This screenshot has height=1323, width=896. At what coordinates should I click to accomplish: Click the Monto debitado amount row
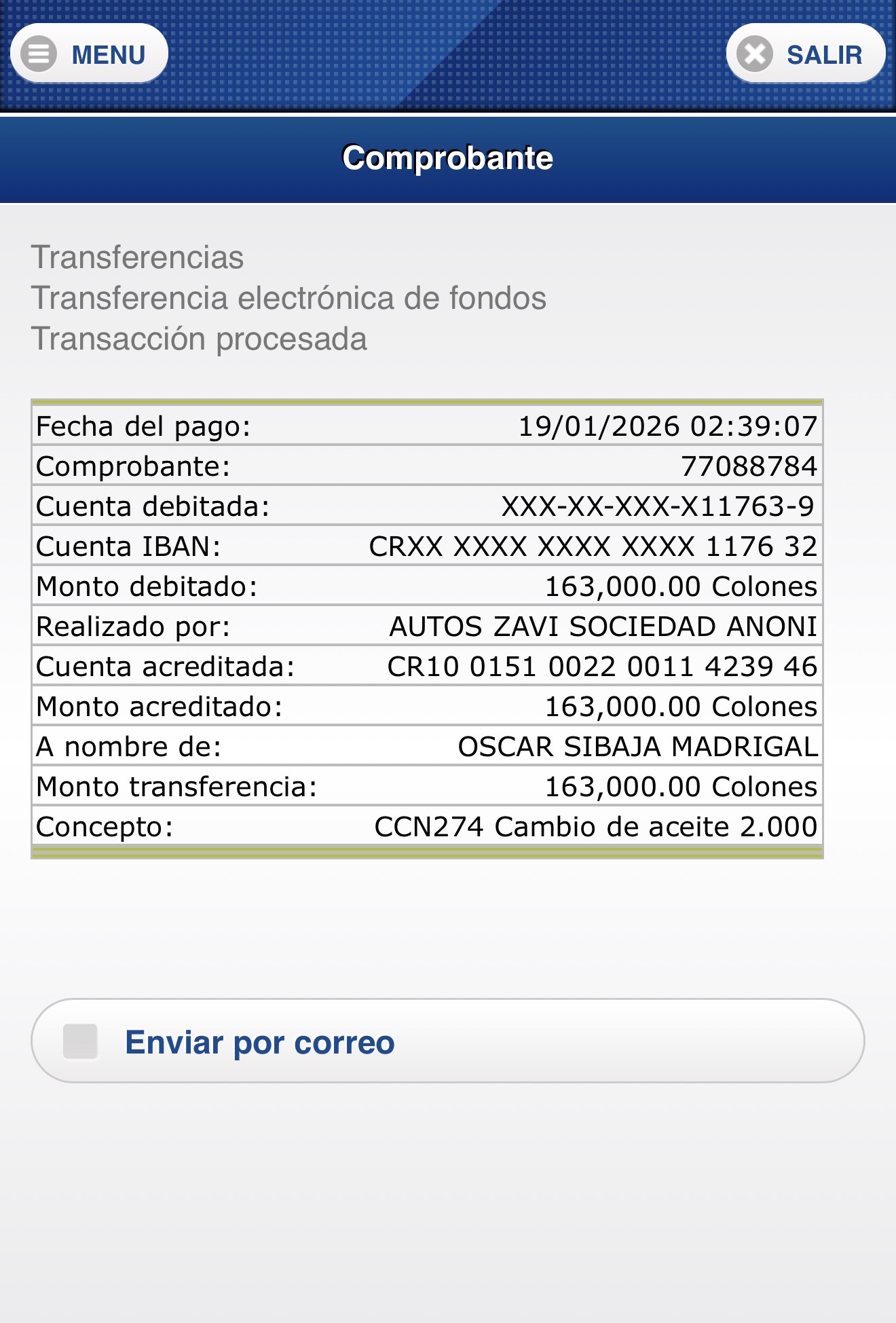click(426, 586)
